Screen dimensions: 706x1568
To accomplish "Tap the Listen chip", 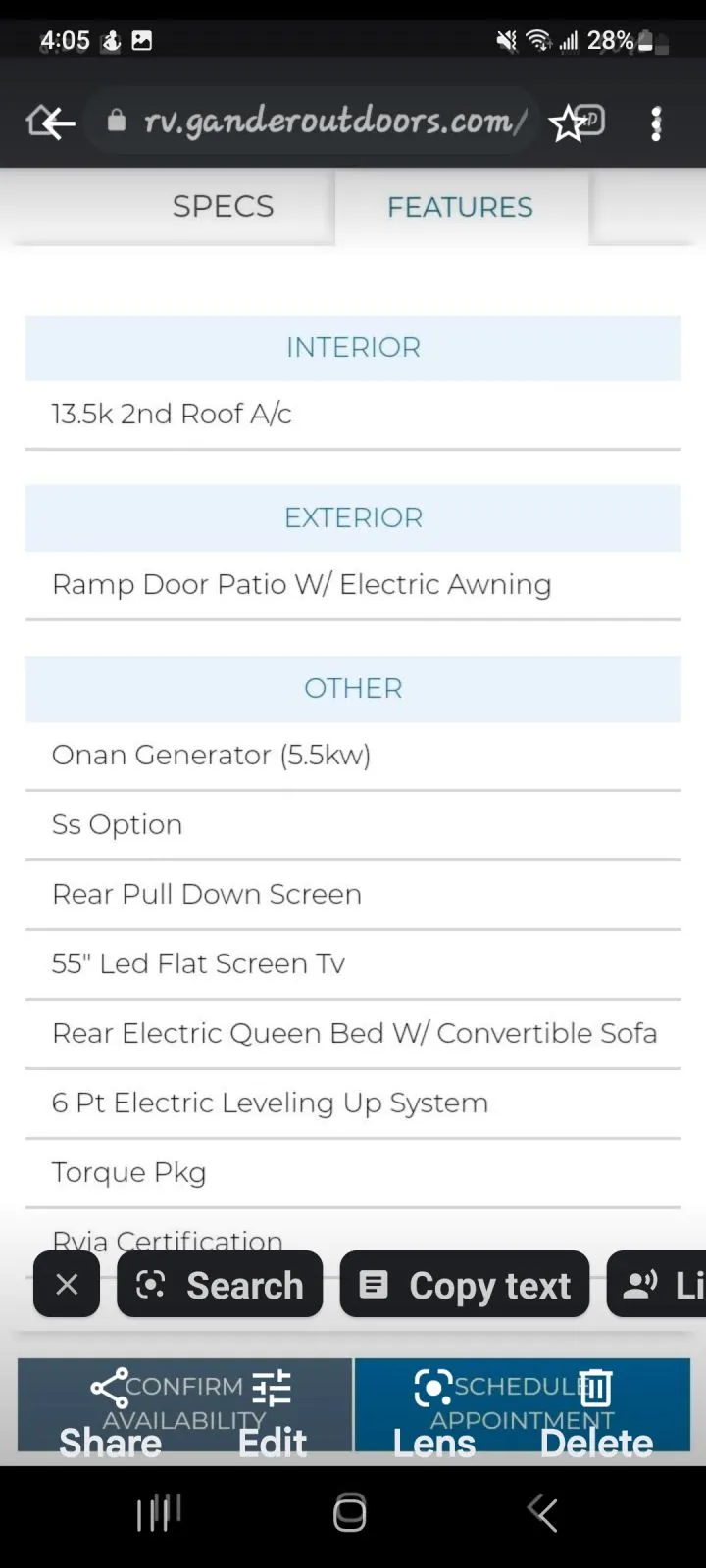I will coord(657,1284).
